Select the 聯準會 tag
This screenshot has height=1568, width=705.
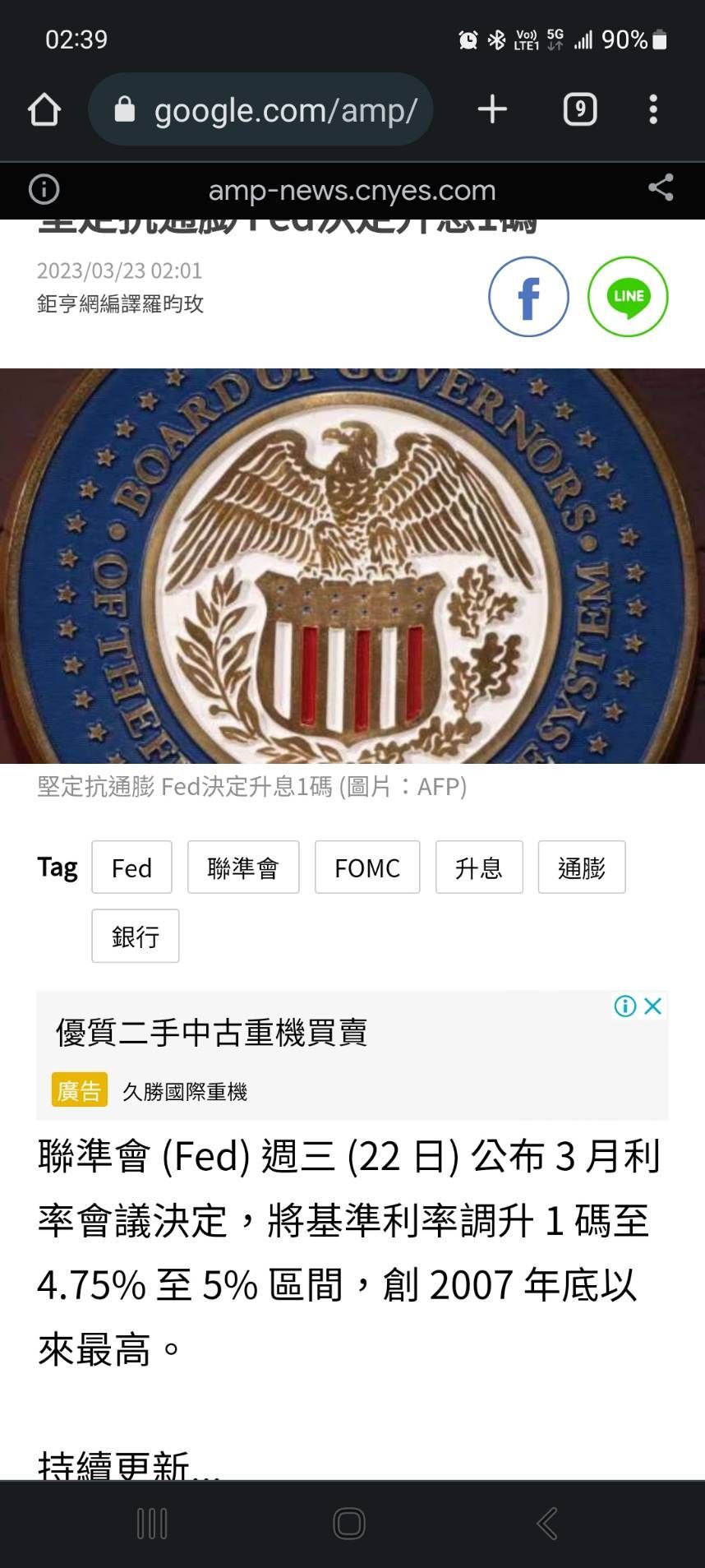[x=243, y=867]
